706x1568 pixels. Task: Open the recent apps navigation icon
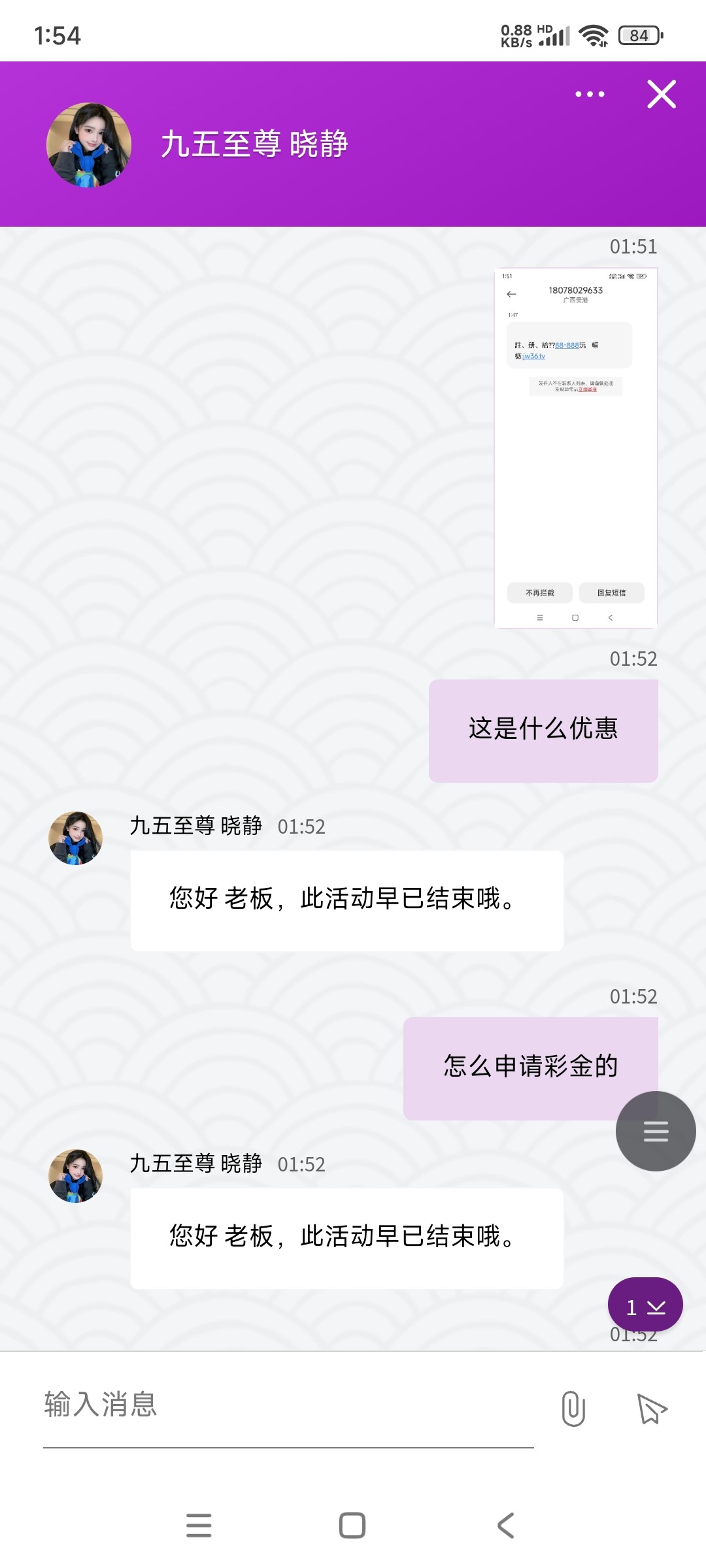pyautogui.click(x=199, y=1526)
